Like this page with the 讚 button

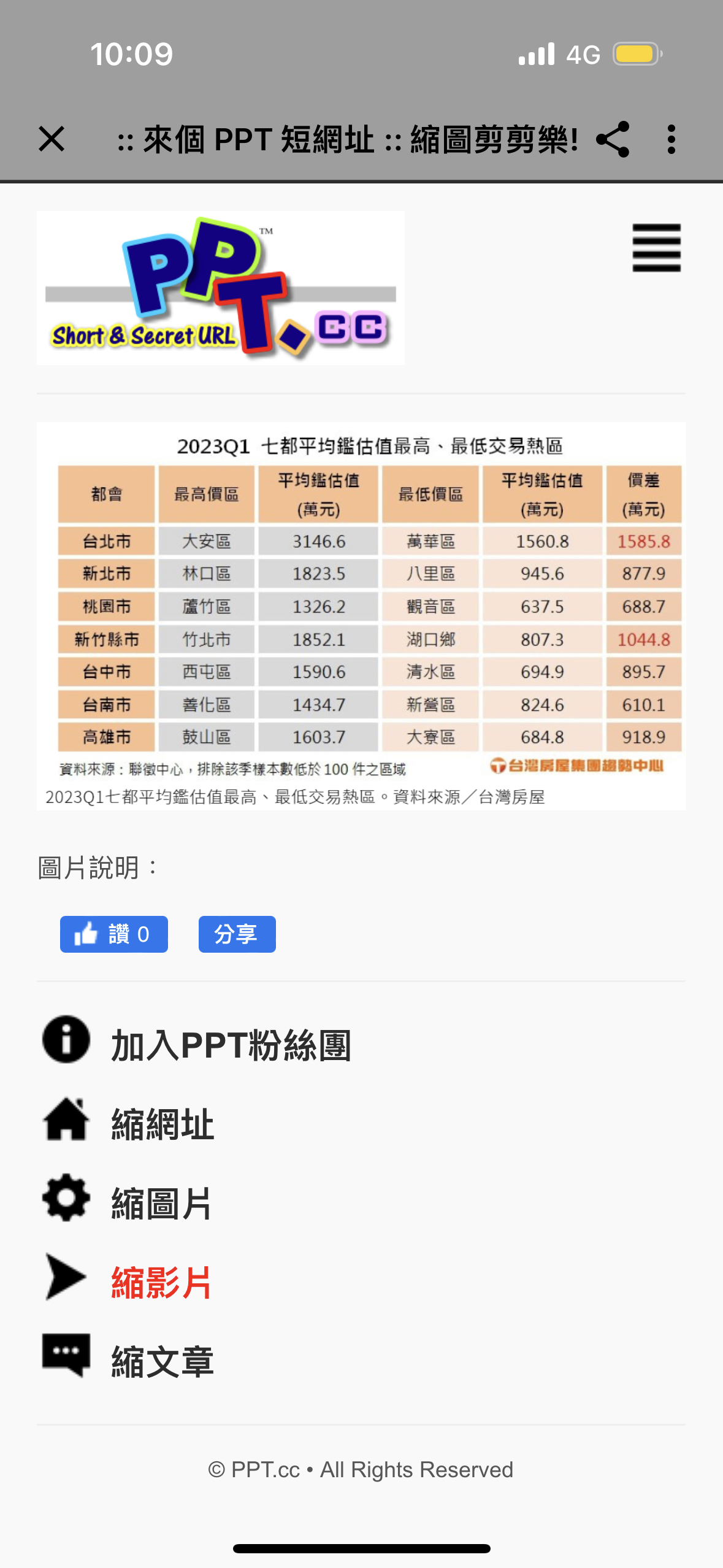tap(114, 934)
